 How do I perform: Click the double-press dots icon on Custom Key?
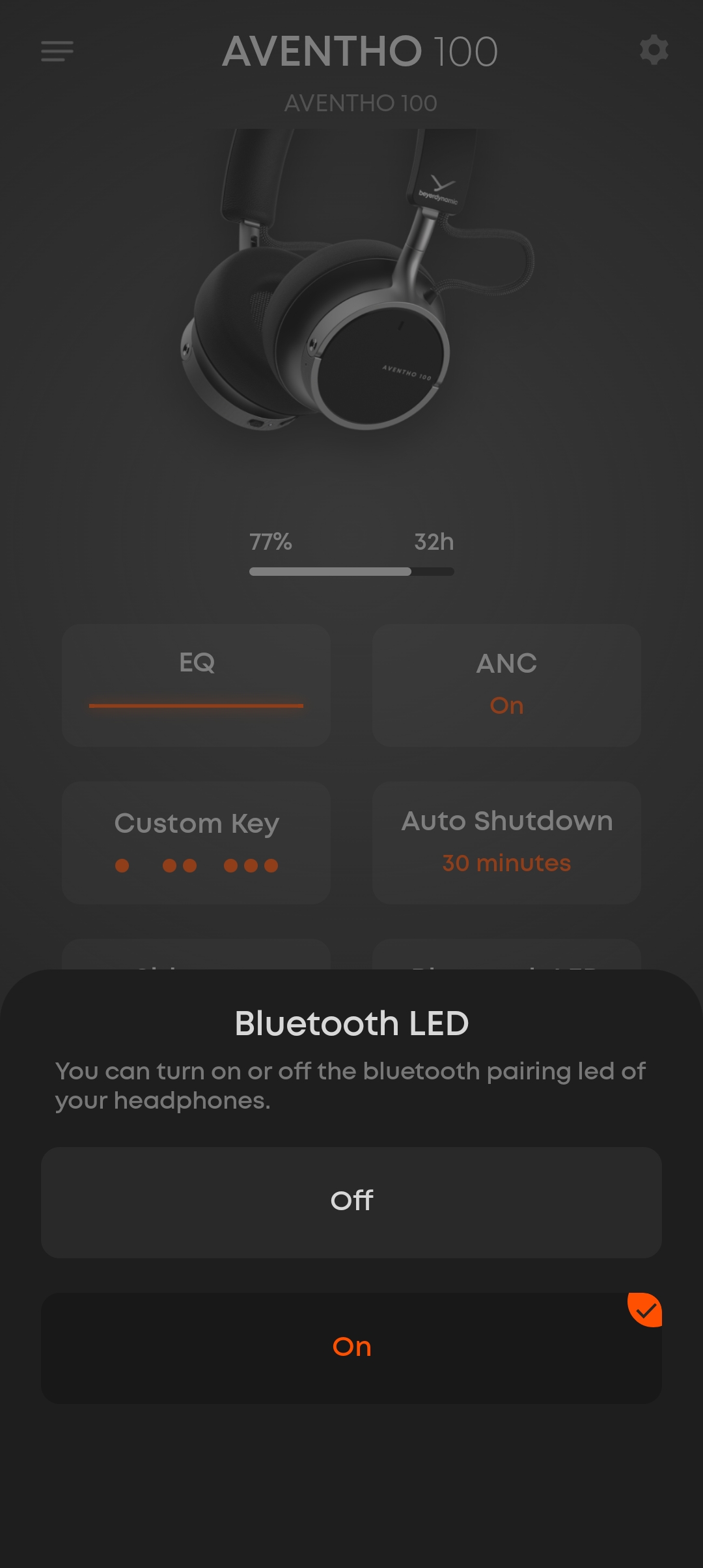pos(180,865)
